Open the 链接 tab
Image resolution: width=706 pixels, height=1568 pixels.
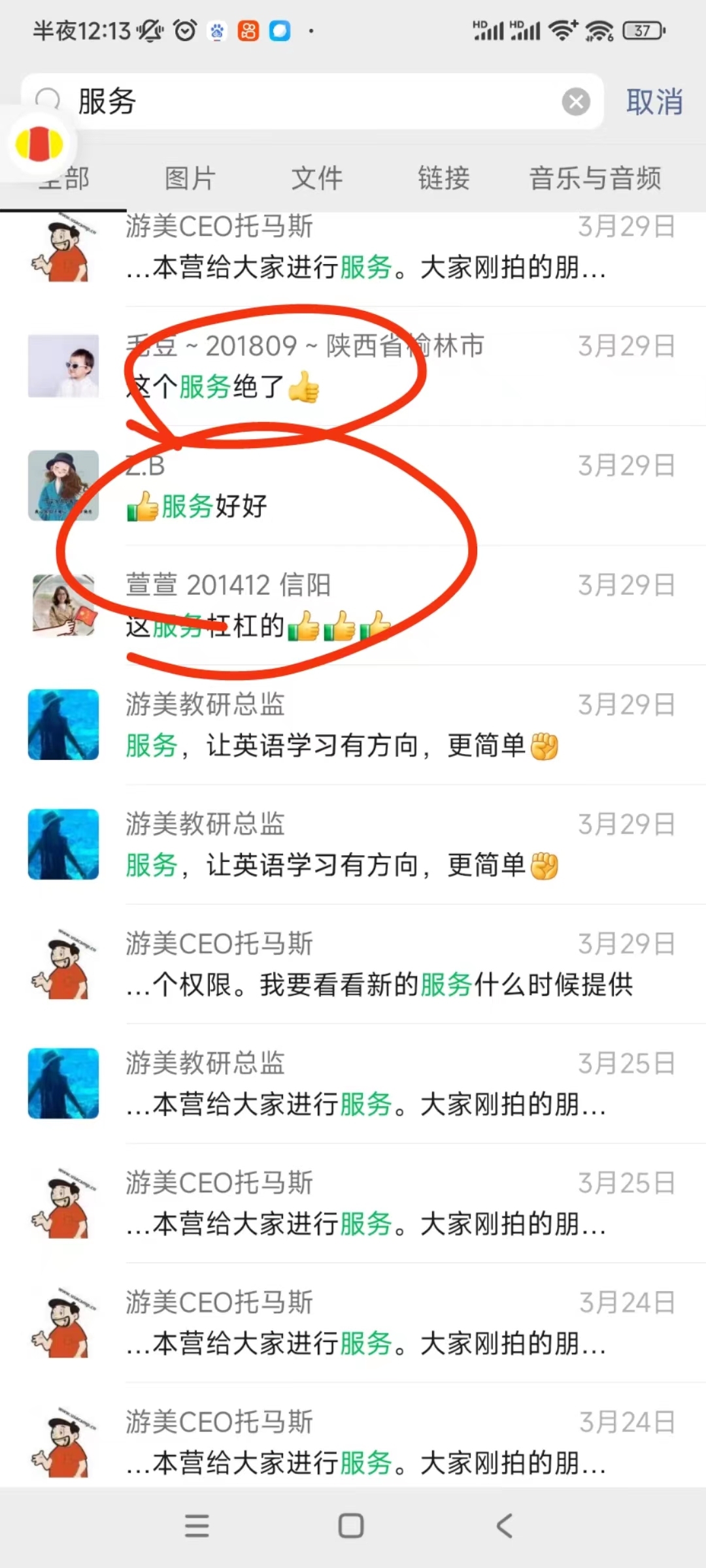tap(444, 178)
